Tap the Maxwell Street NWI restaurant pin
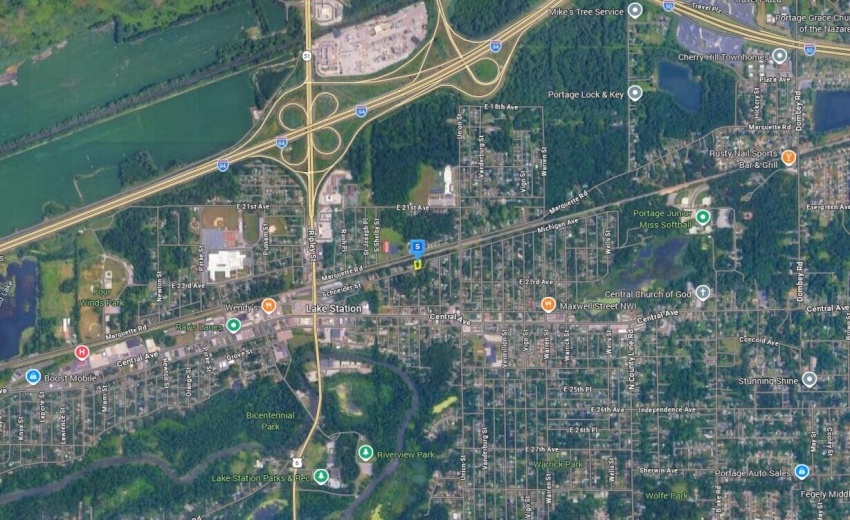 click(548, 304)
